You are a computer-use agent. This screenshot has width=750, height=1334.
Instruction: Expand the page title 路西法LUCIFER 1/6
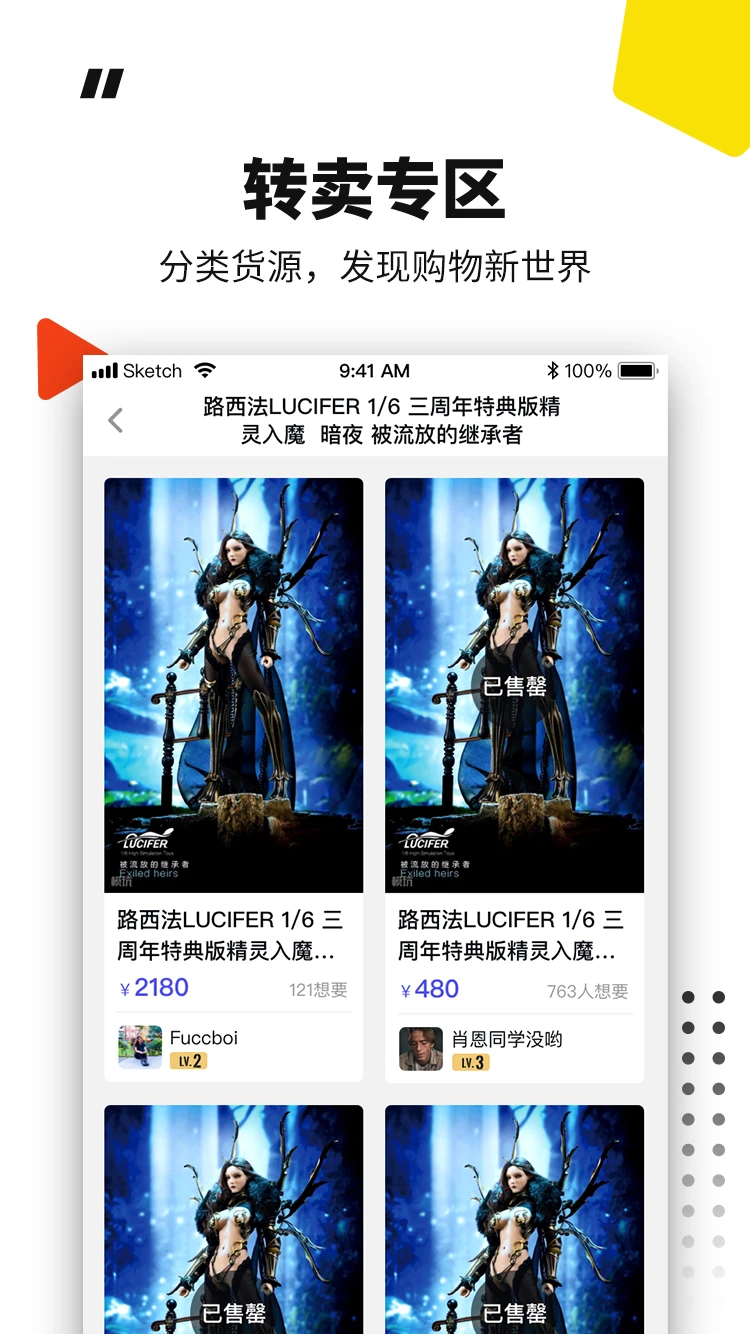375,421
